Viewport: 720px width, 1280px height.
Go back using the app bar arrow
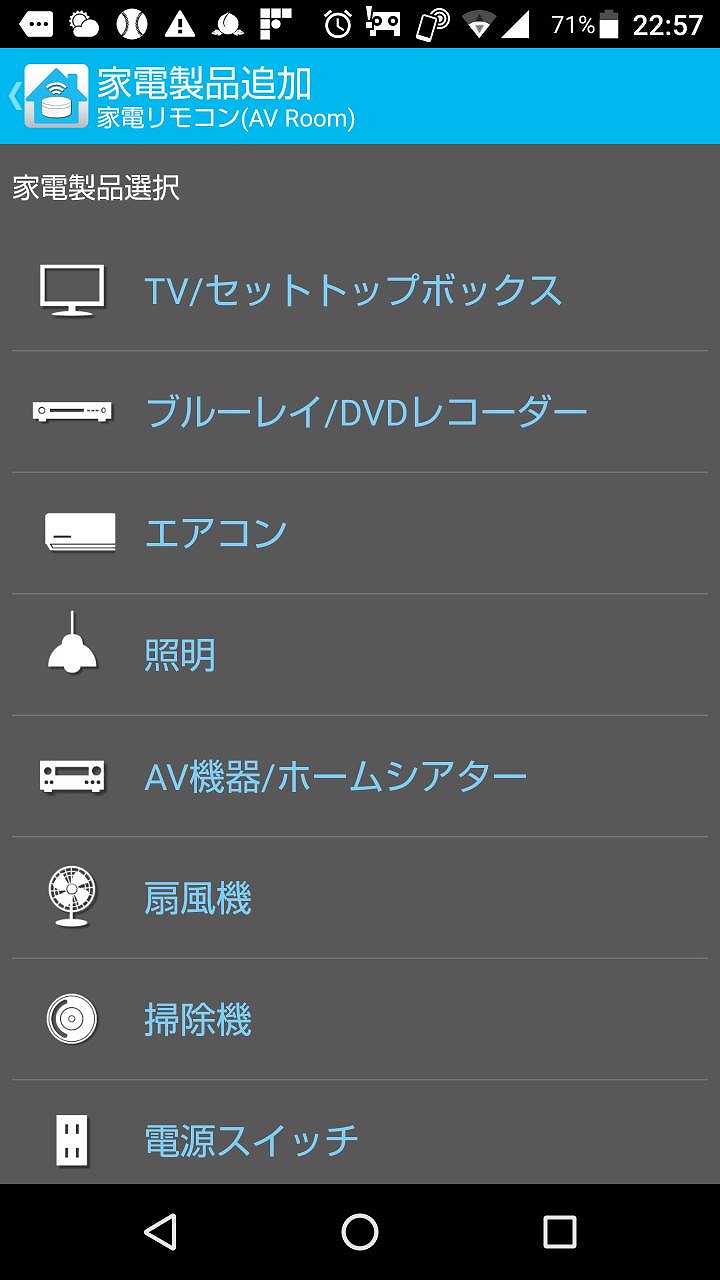(16, 96)
